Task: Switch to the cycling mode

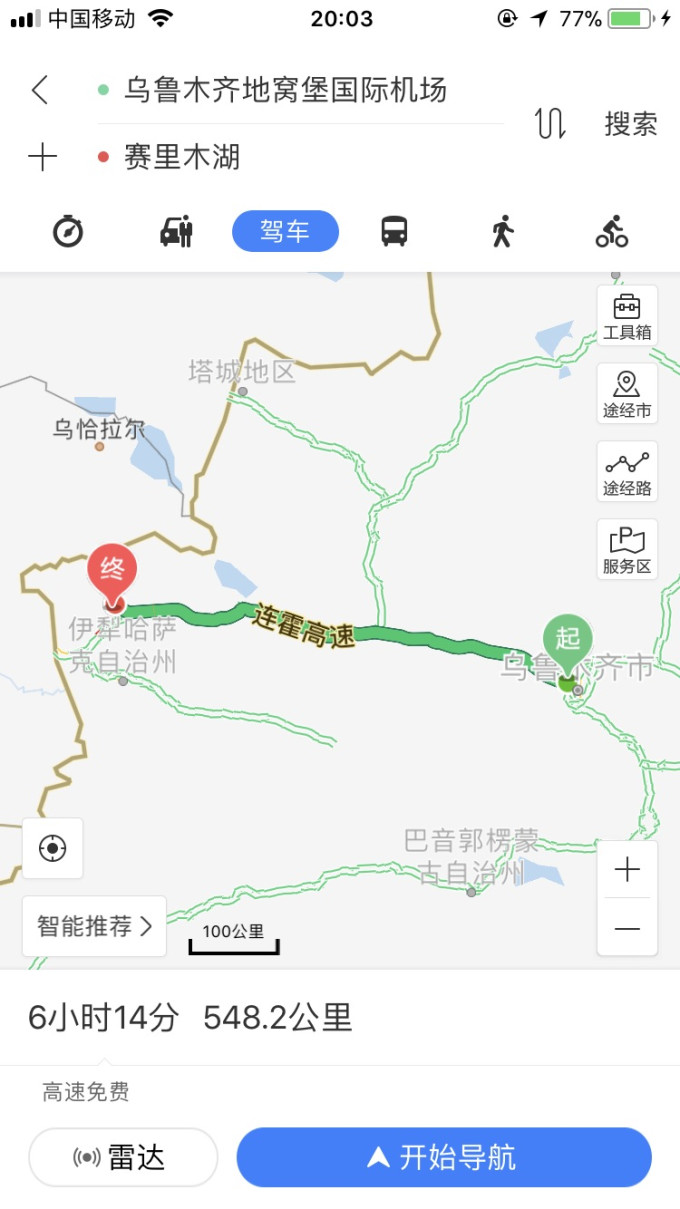Action: point(611,232)
